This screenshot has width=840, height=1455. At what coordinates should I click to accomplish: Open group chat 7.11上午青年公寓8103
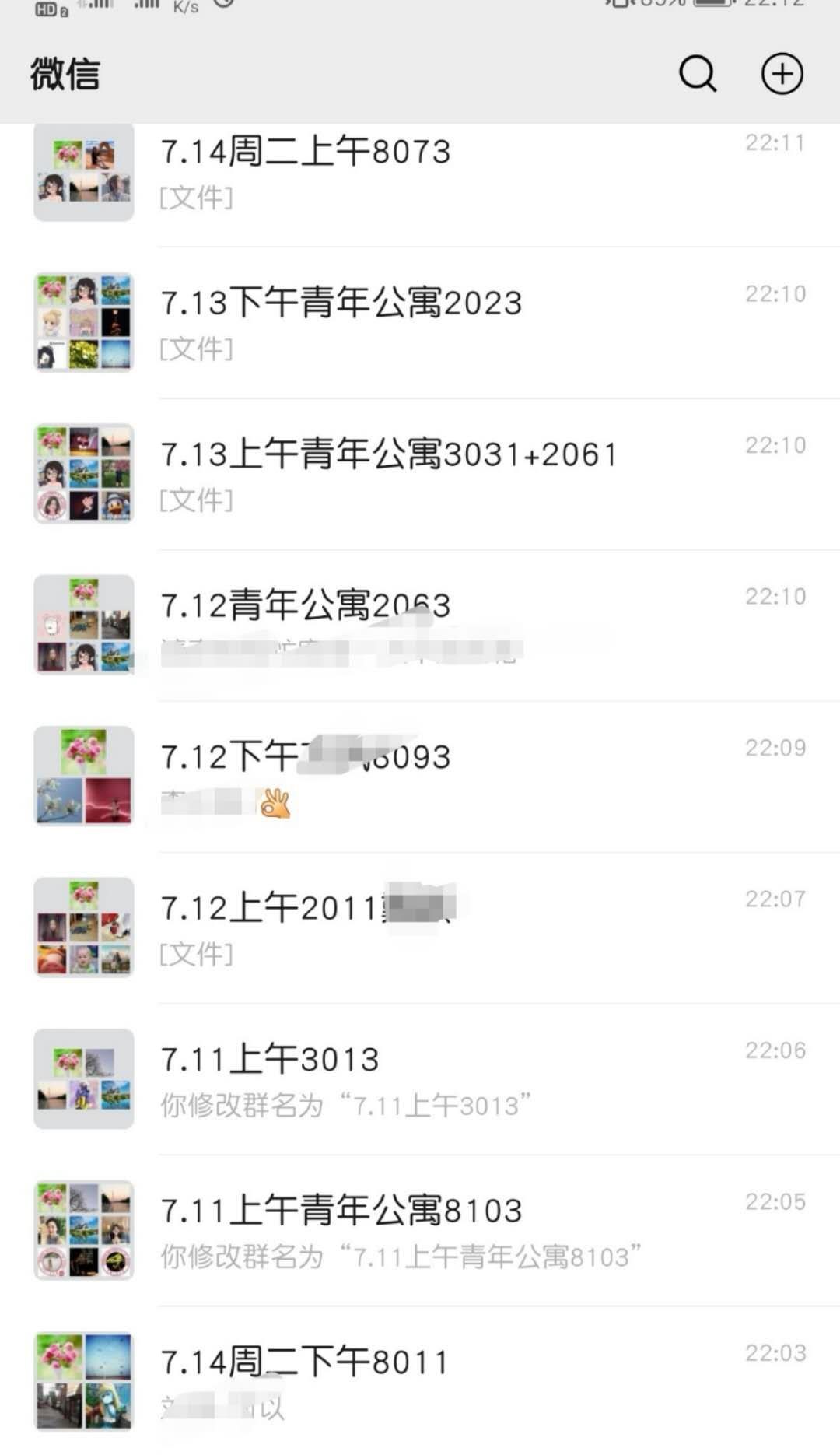(420, 1230)
